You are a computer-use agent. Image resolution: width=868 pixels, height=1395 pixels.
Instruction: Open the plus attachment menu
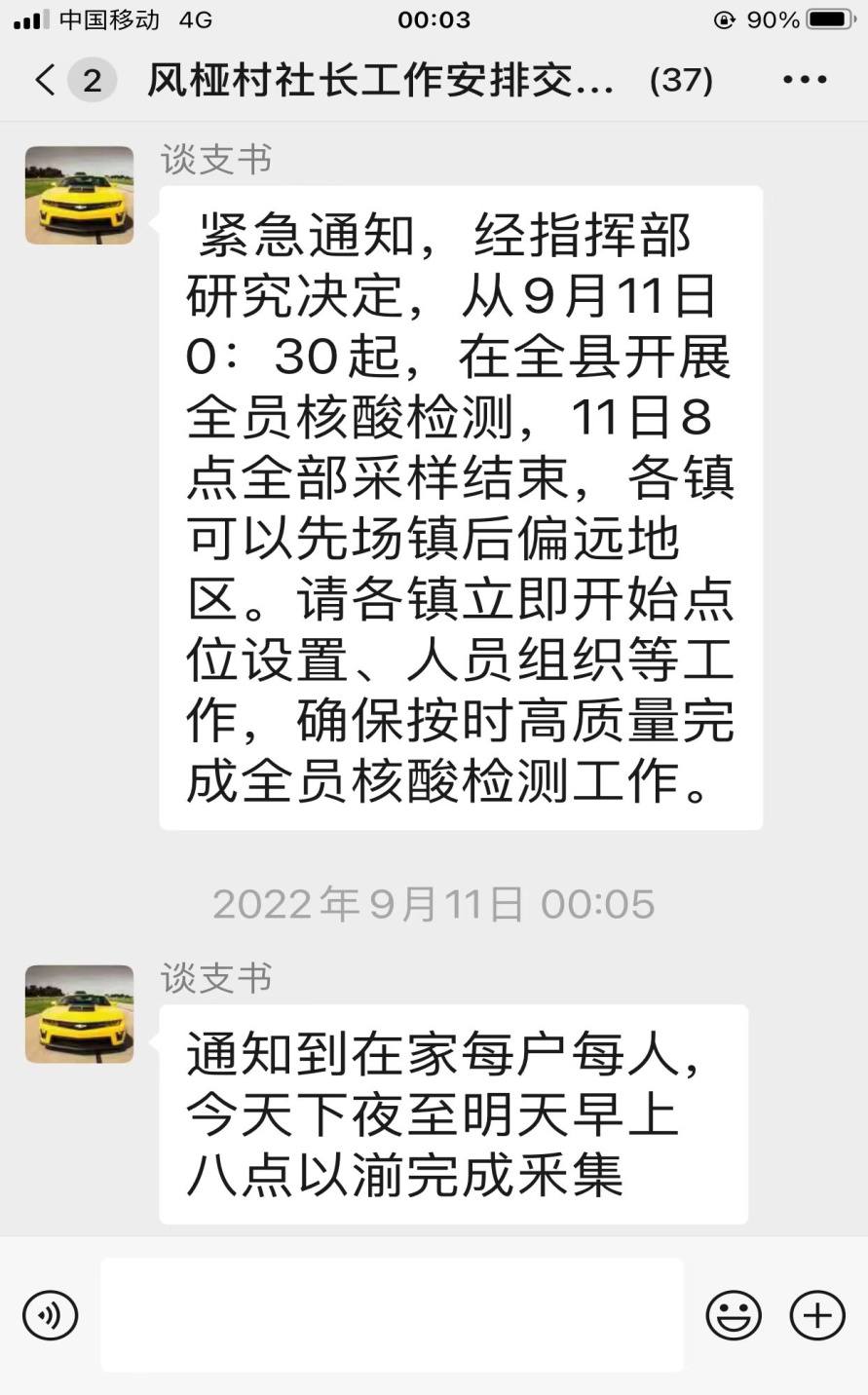pyautogui.click(x=816, y=1316)
